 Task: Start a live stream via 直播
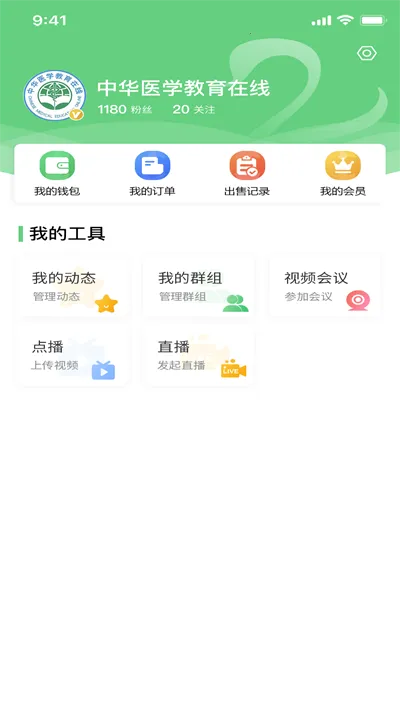[199, 356]
